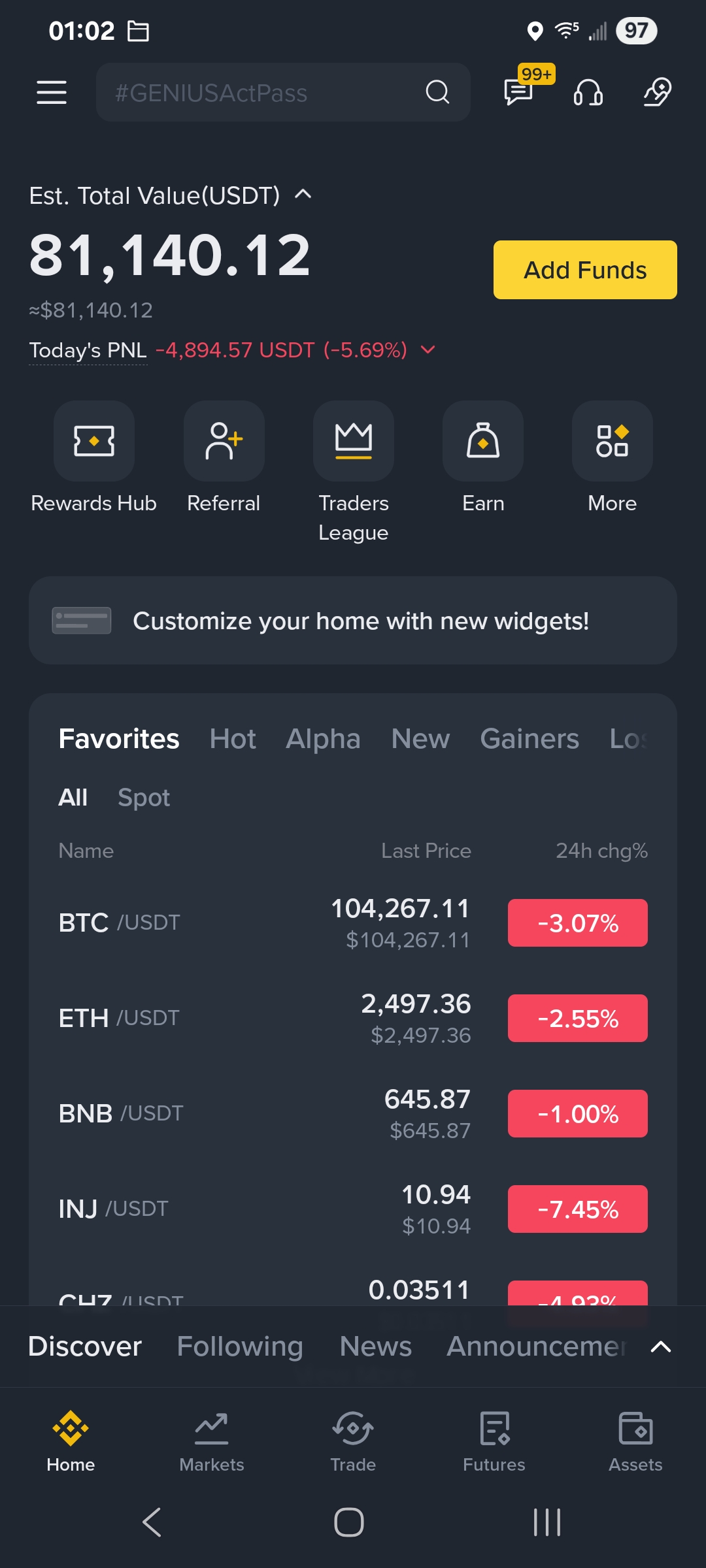Open the Earn shortcut

click(x=483, y=459)
